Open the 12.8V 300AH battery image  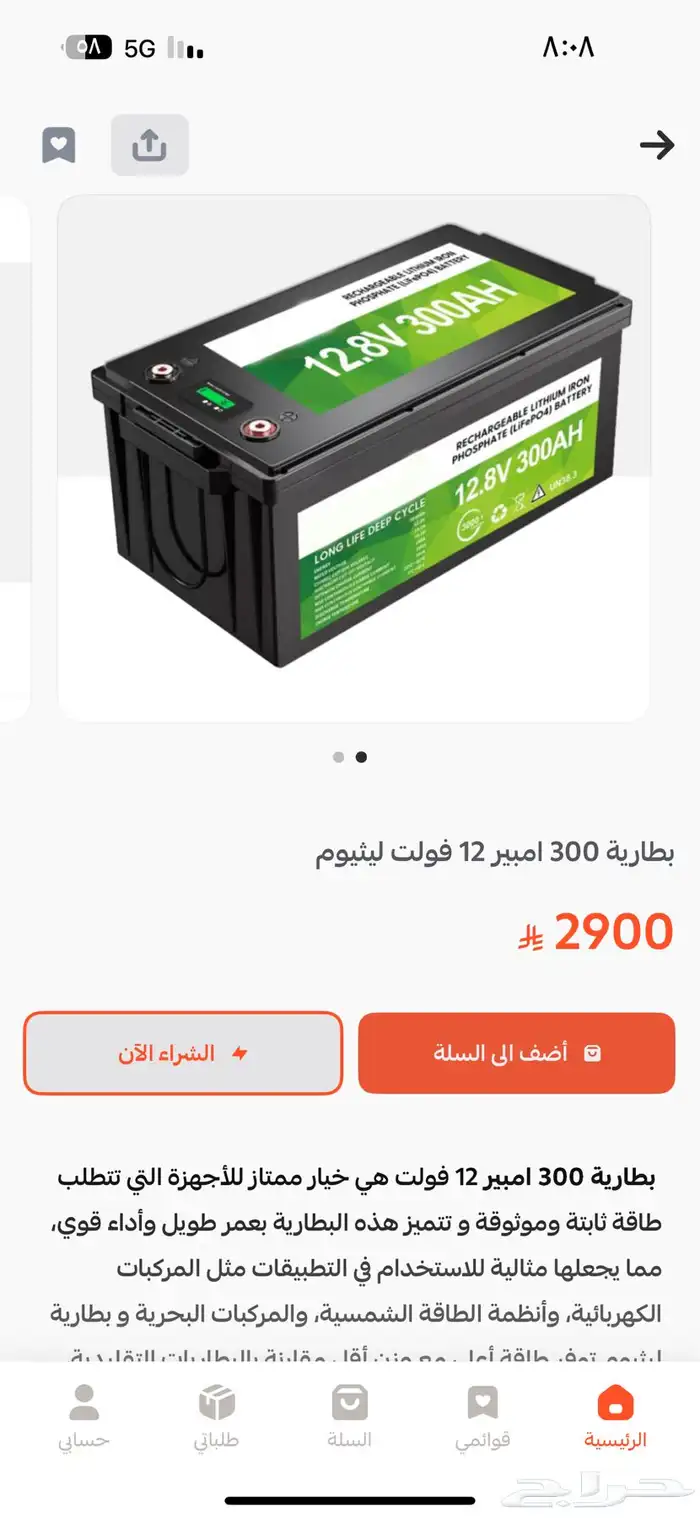pos(354,457)
